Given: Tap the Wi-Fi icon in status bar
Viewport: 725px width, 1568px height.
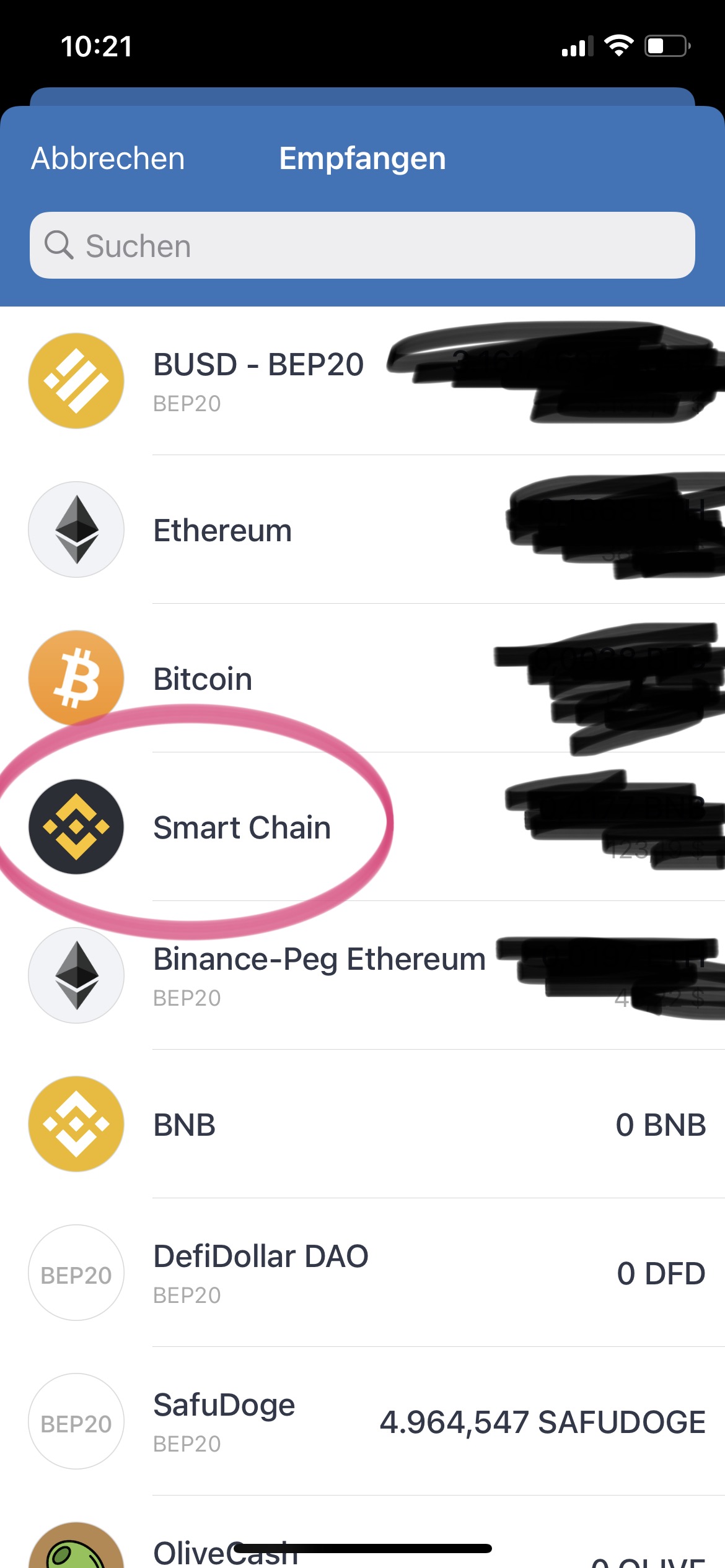Looking at the screenshot, I should [618, 45].
